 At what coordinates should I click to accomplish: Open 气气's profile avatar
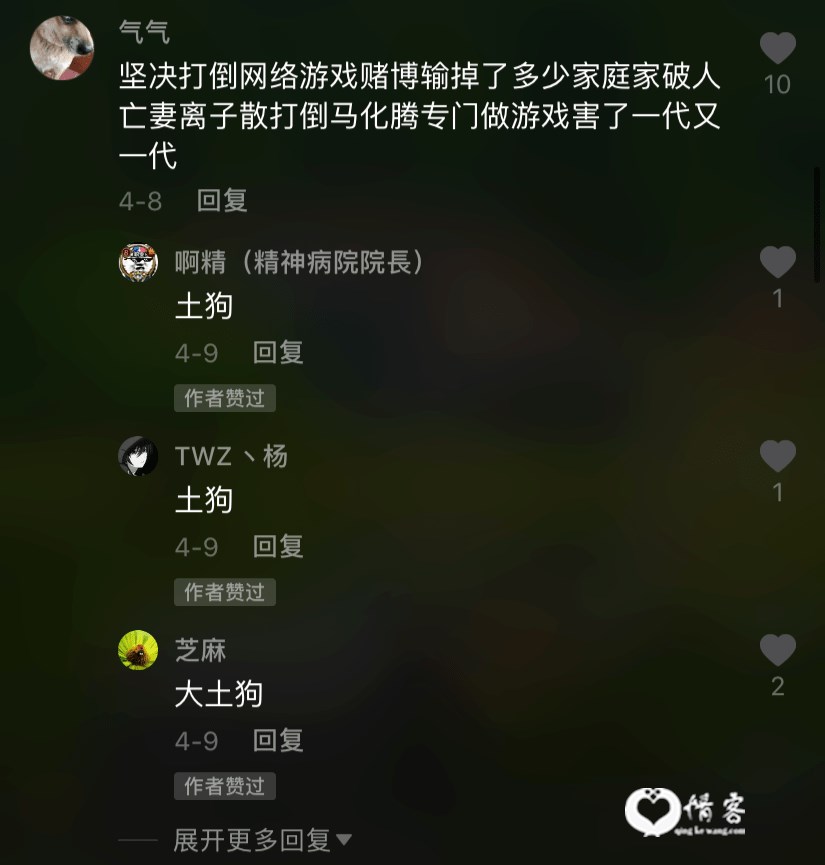tap(62, 47)
